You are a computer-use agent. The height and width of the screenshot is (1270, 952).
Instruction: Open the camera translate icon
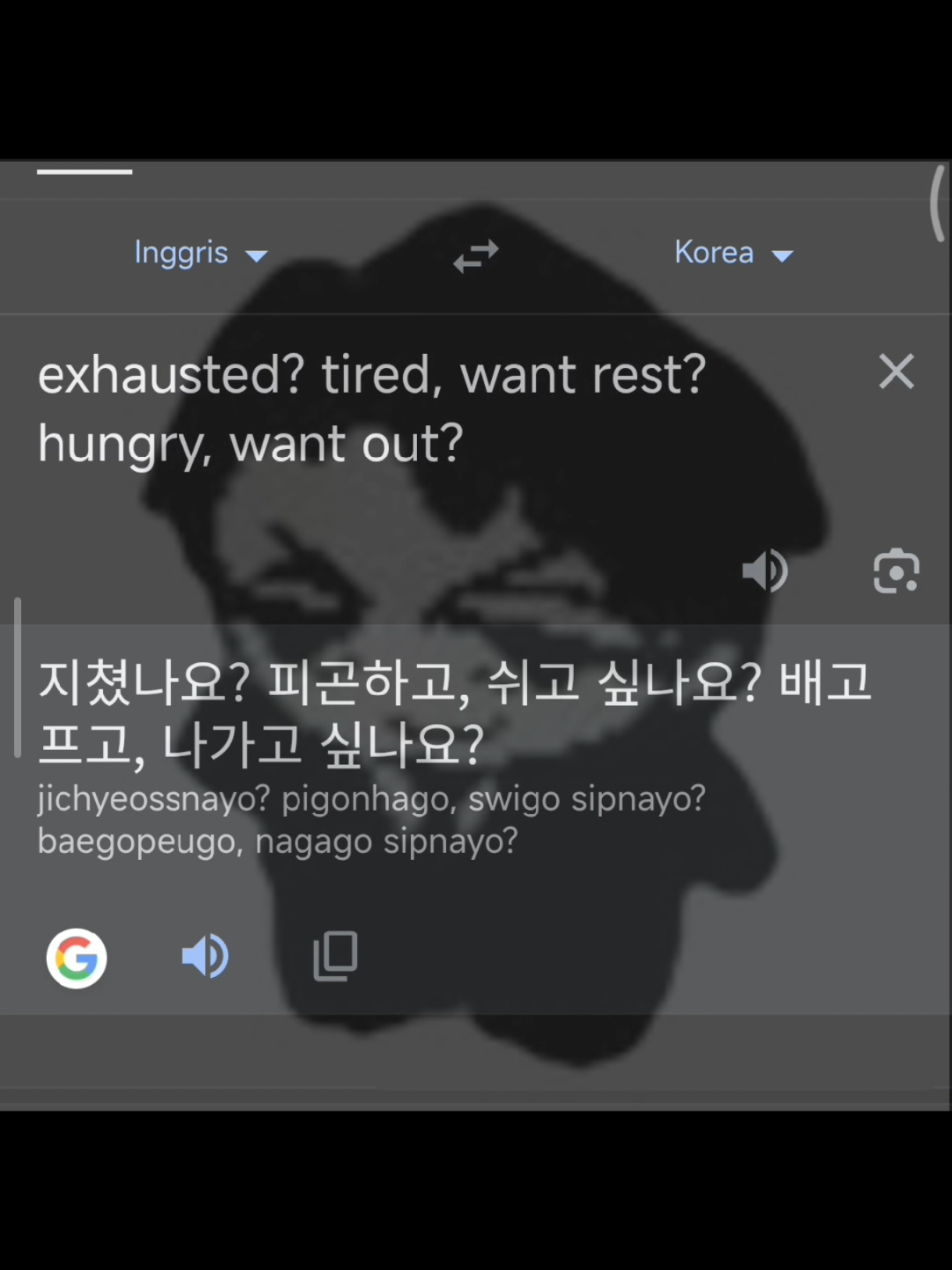pyautogui.click(x=896, y=571)
